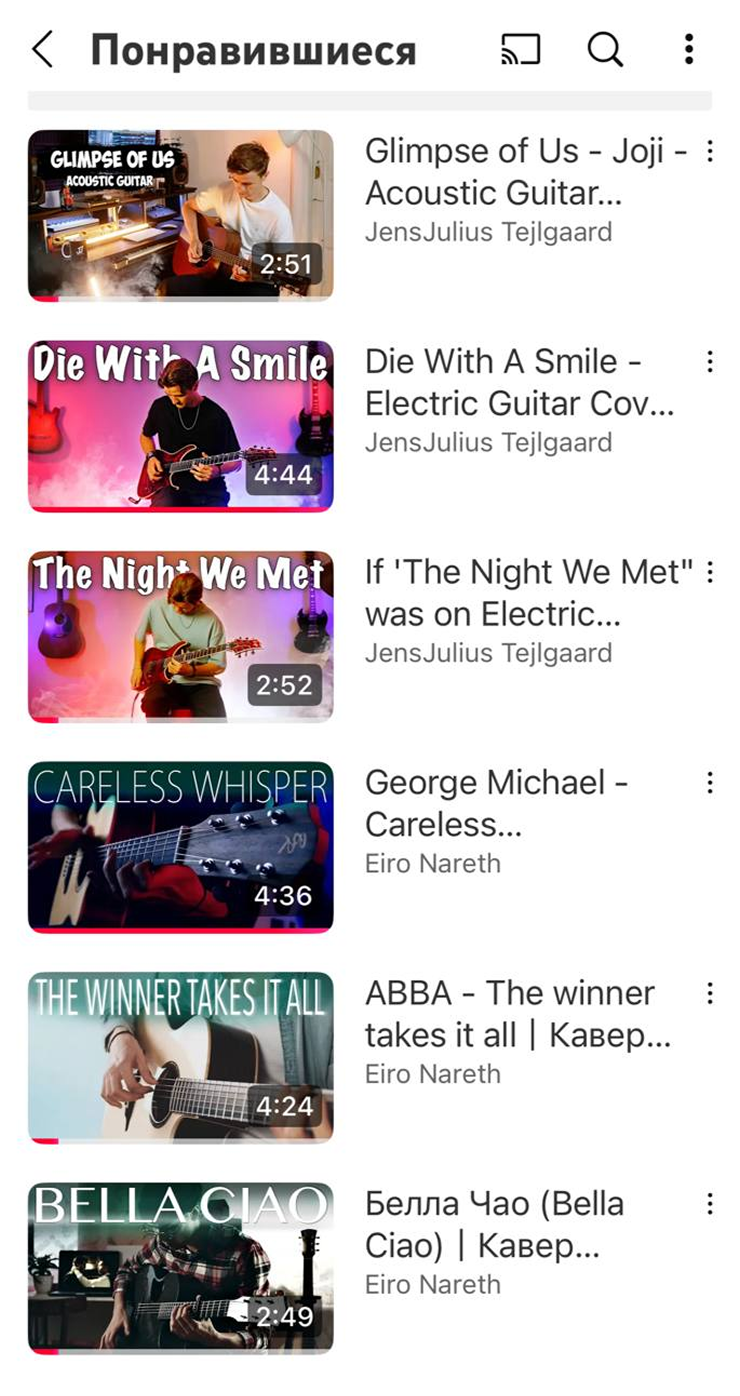Search within liked videos
Viewport: 740px width, 1396px height.
pyautogui.click(x=605, y=49)
